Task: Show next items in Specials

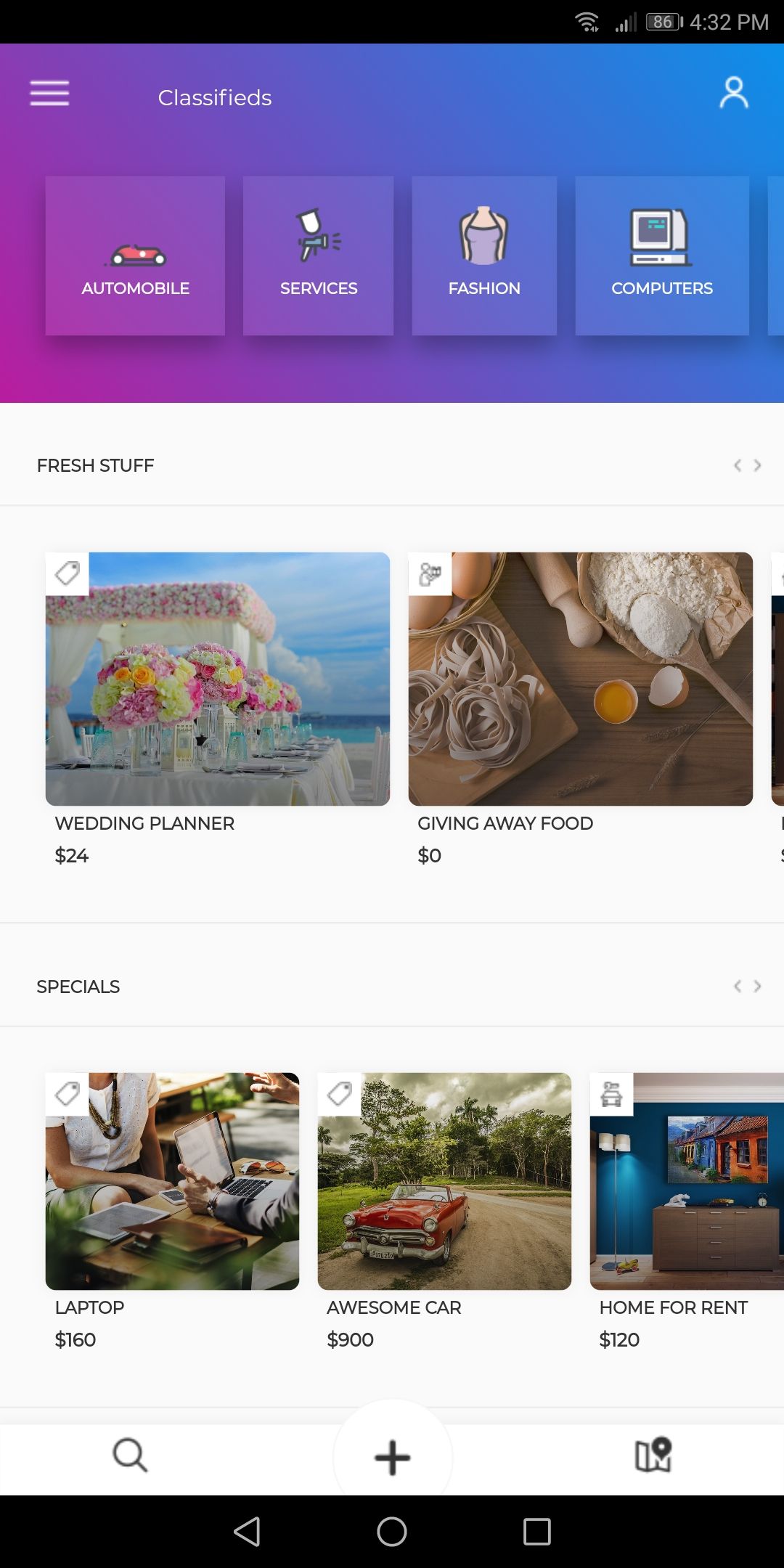Action: click(758, 986)
